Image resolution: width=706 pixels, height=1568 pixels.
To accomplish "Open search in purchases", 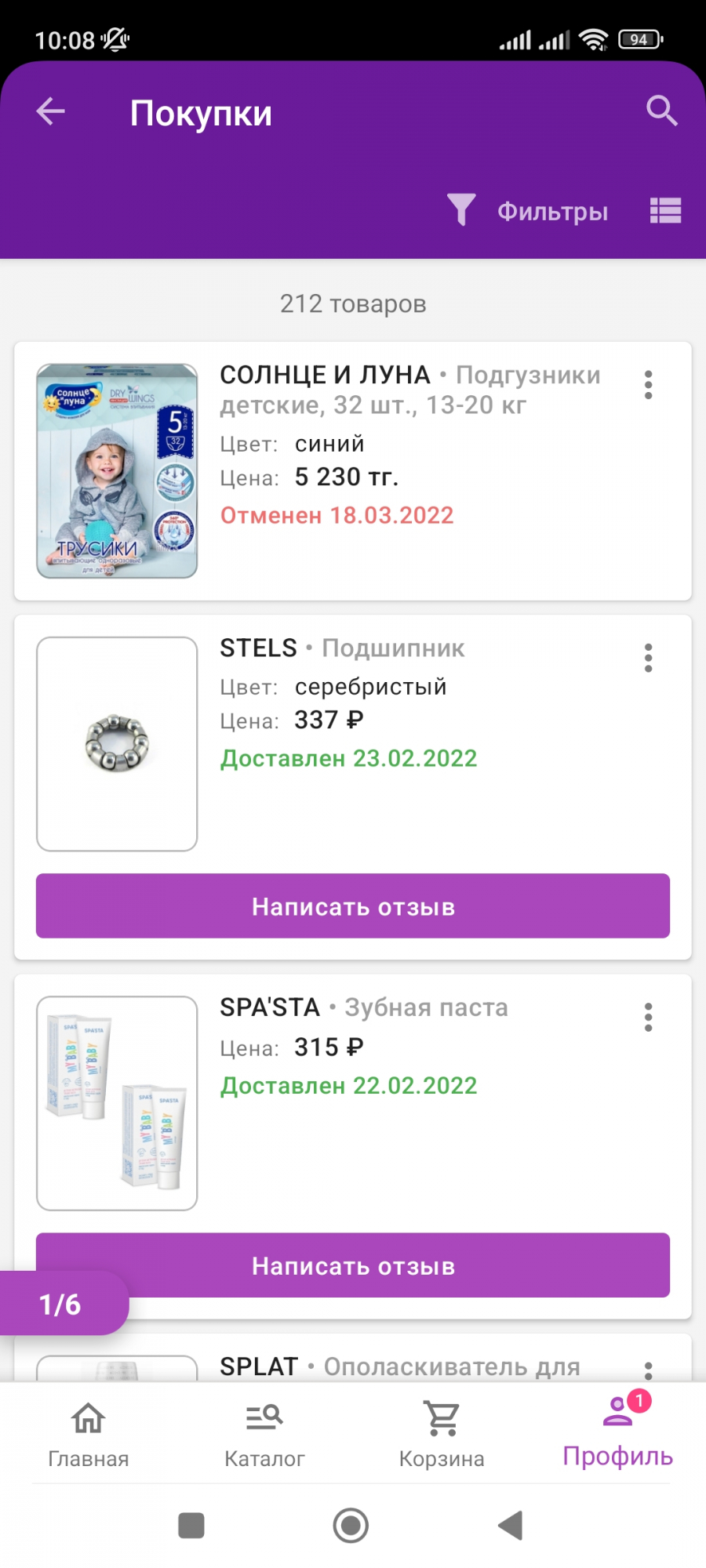I will pyautogui.click(x=661, y=111).
